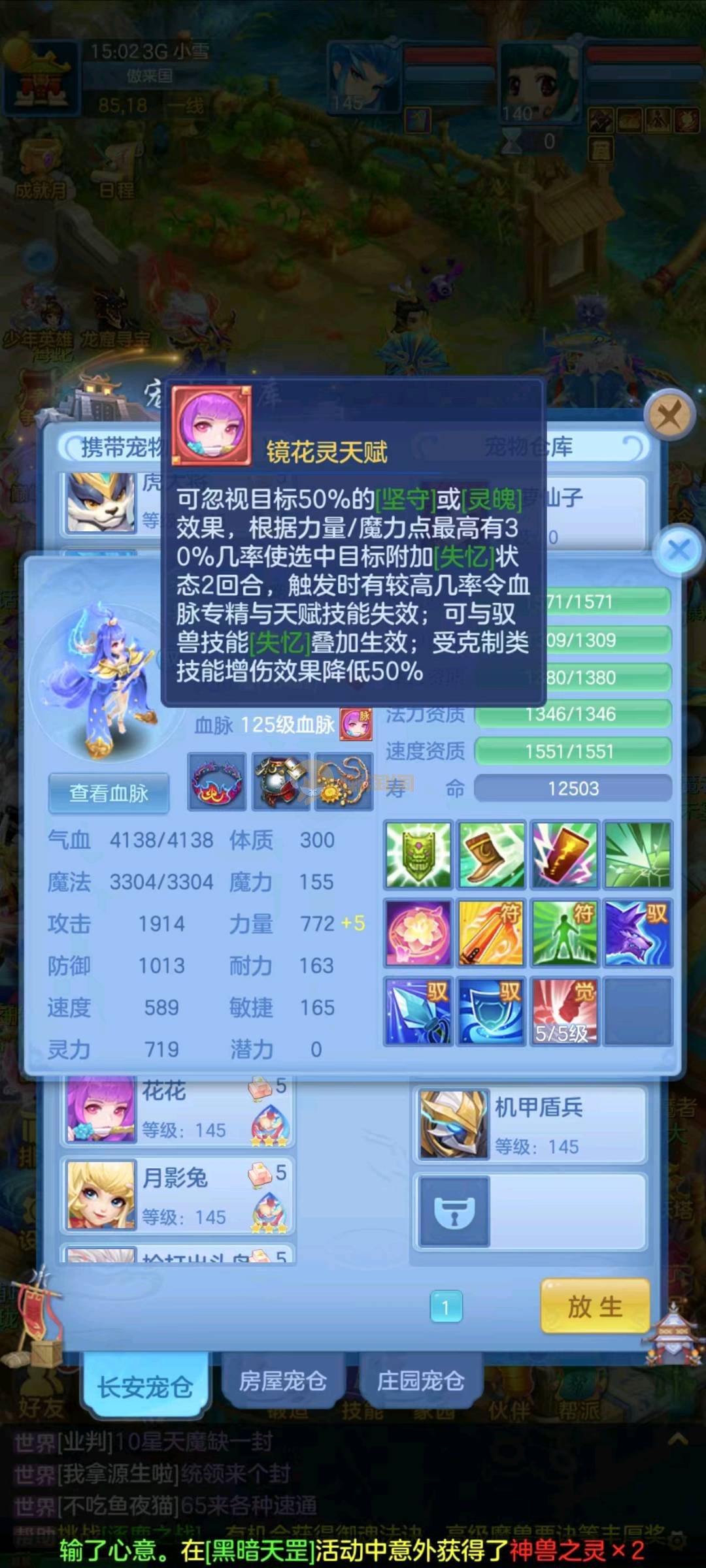View the green demon-mask shield skill
This screenshot has height=1568, width=706.
418,855
